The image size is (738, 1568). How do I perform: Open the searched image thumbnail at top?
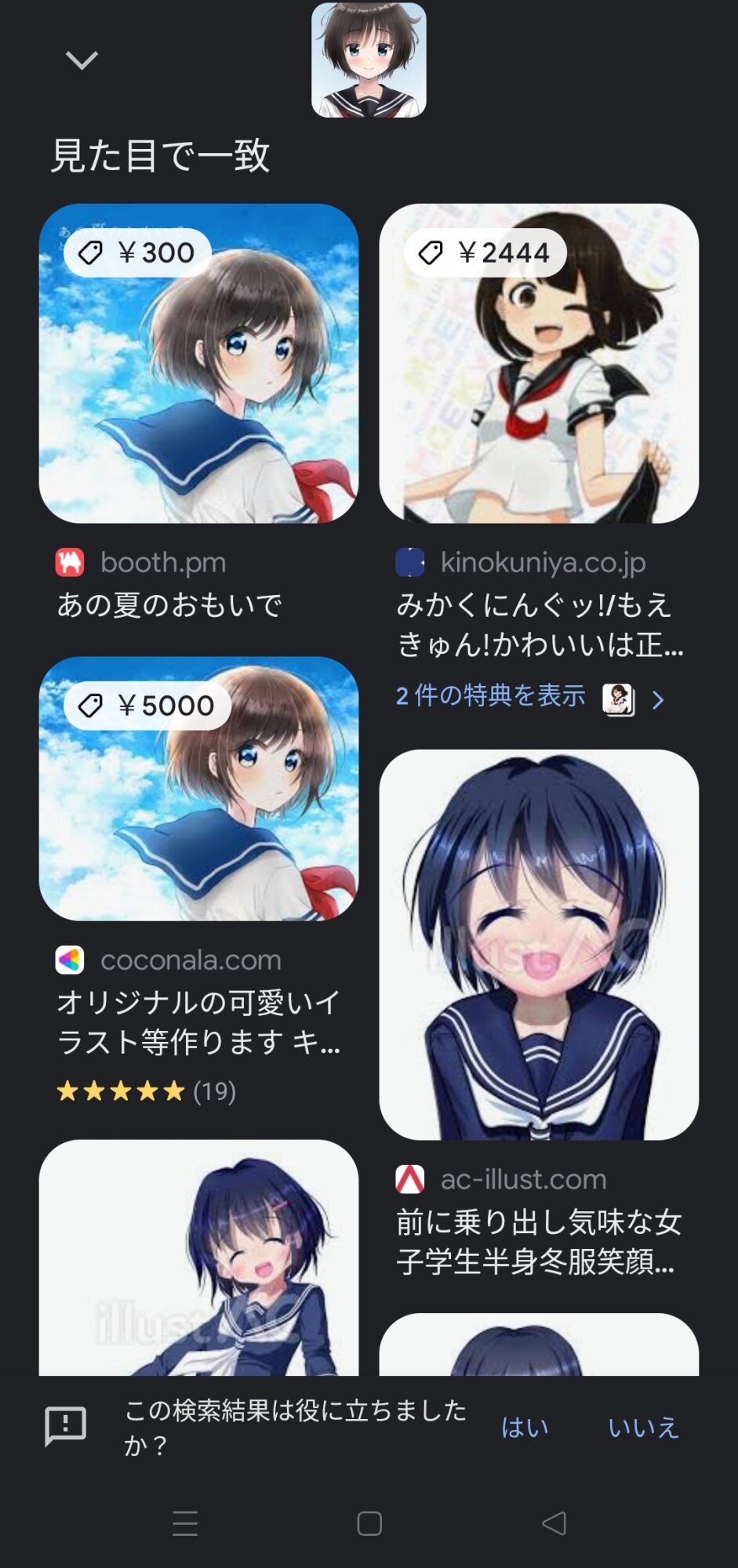[x=369, y=60]
